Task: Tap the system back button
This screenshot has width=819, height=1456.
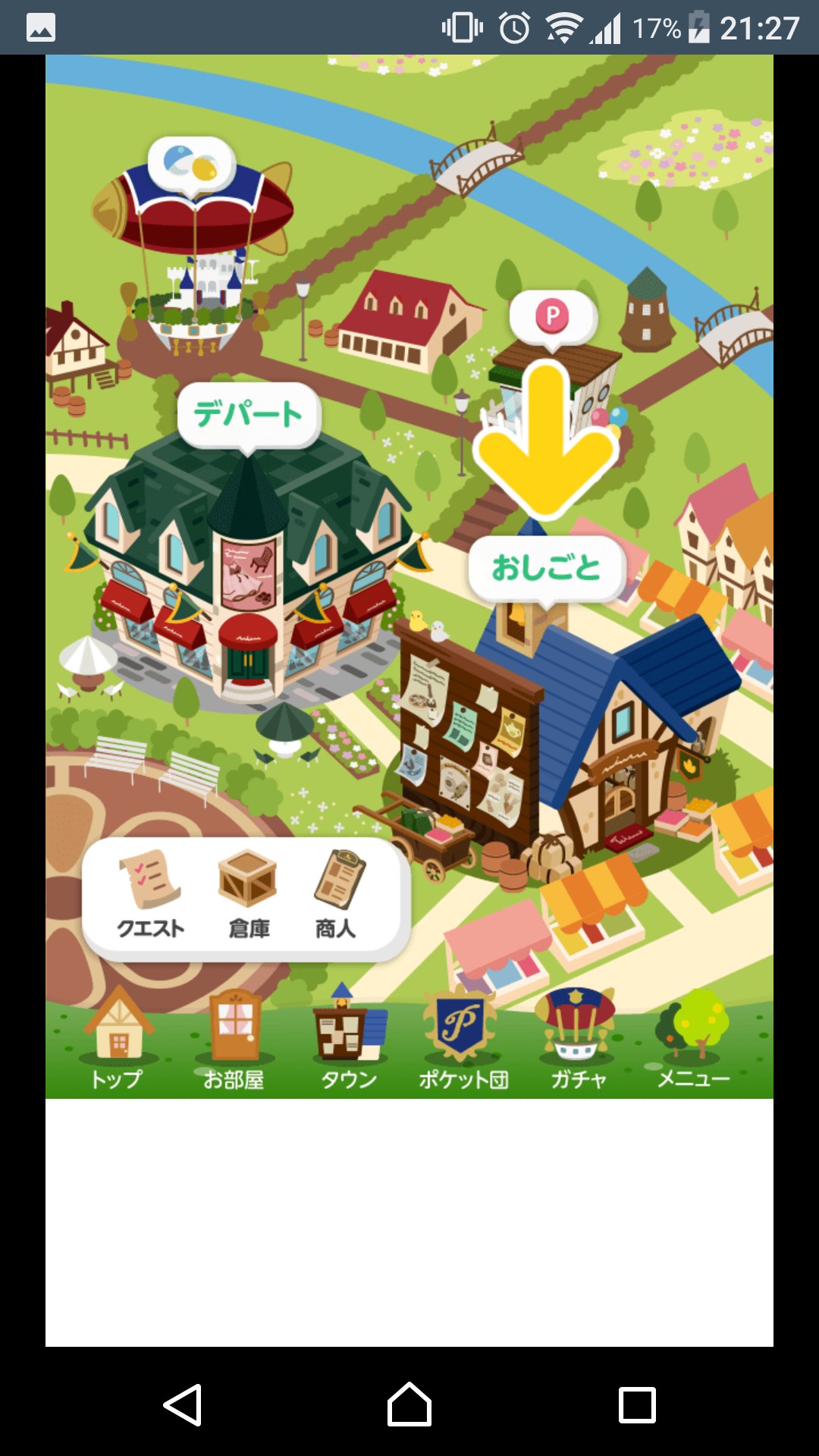Action: 183,1404
